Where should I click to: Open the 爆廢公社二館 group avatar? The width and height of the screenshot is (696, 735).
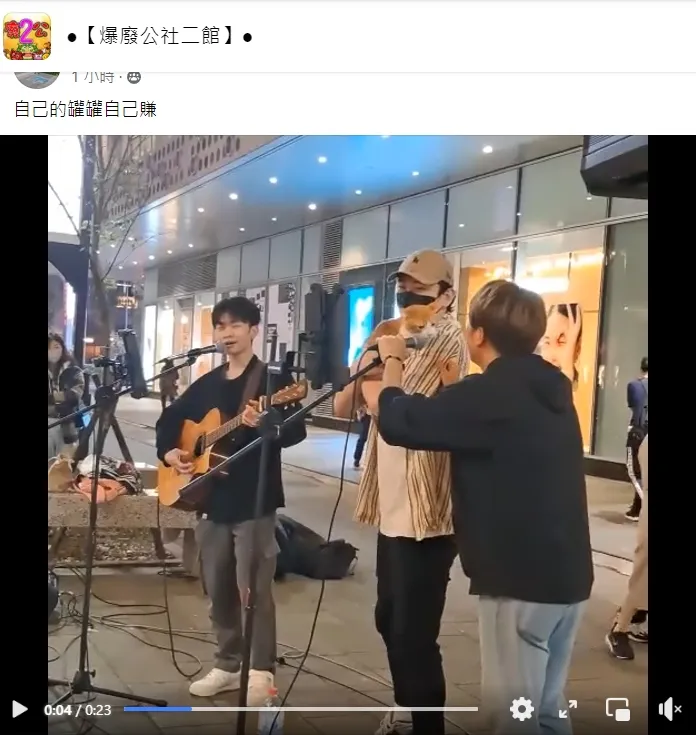click(27, 36)
